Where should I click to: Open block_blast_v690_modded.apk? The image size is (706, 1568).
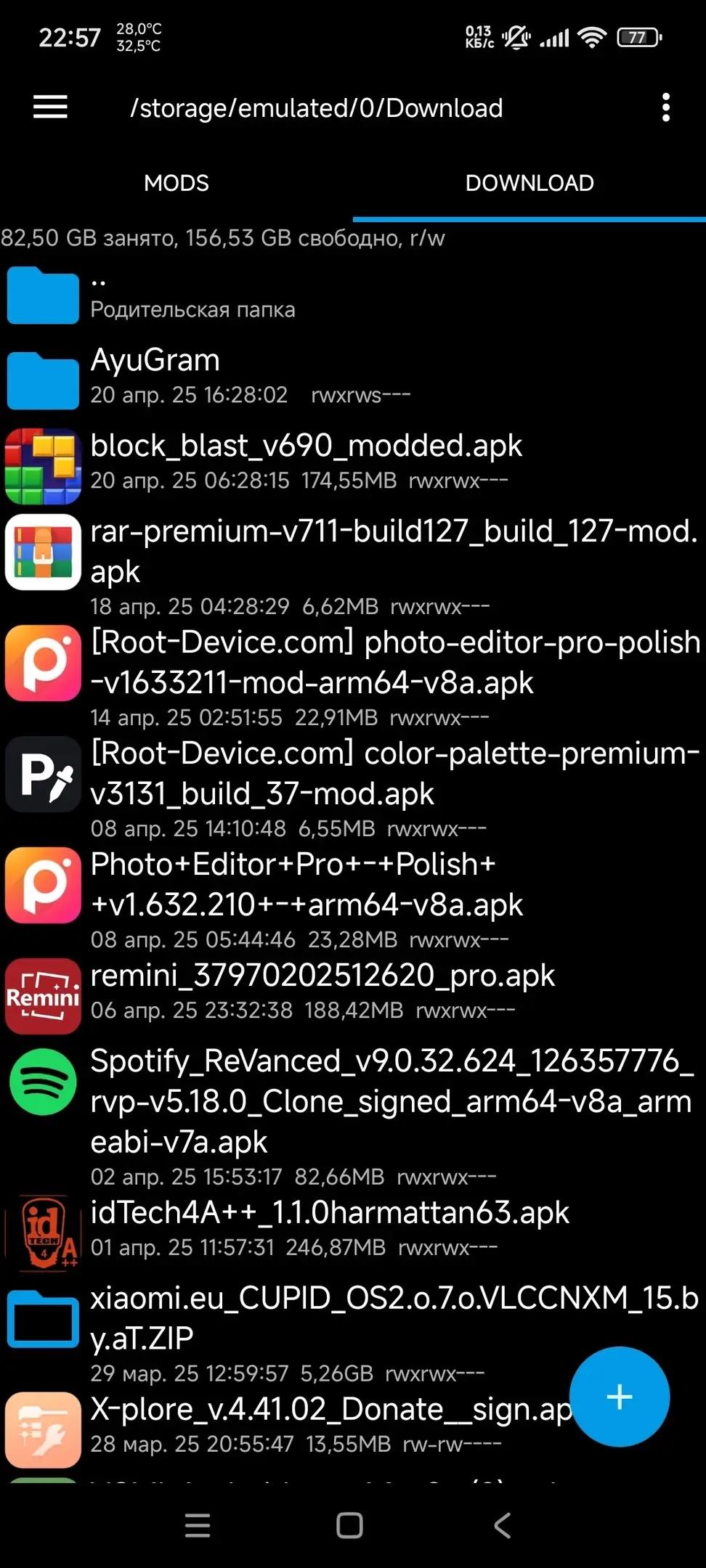pos(353,462)
